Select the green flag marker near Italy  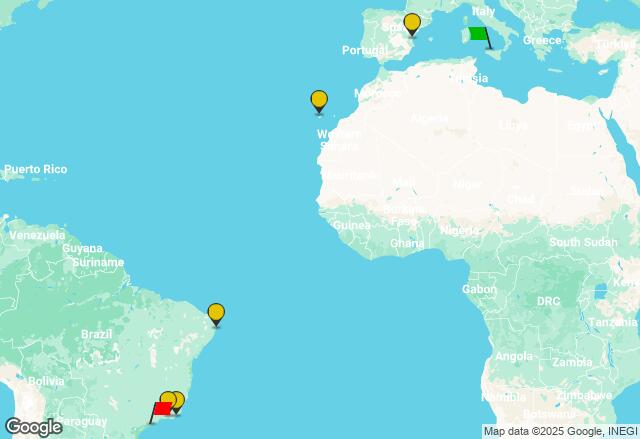[479, 35]
